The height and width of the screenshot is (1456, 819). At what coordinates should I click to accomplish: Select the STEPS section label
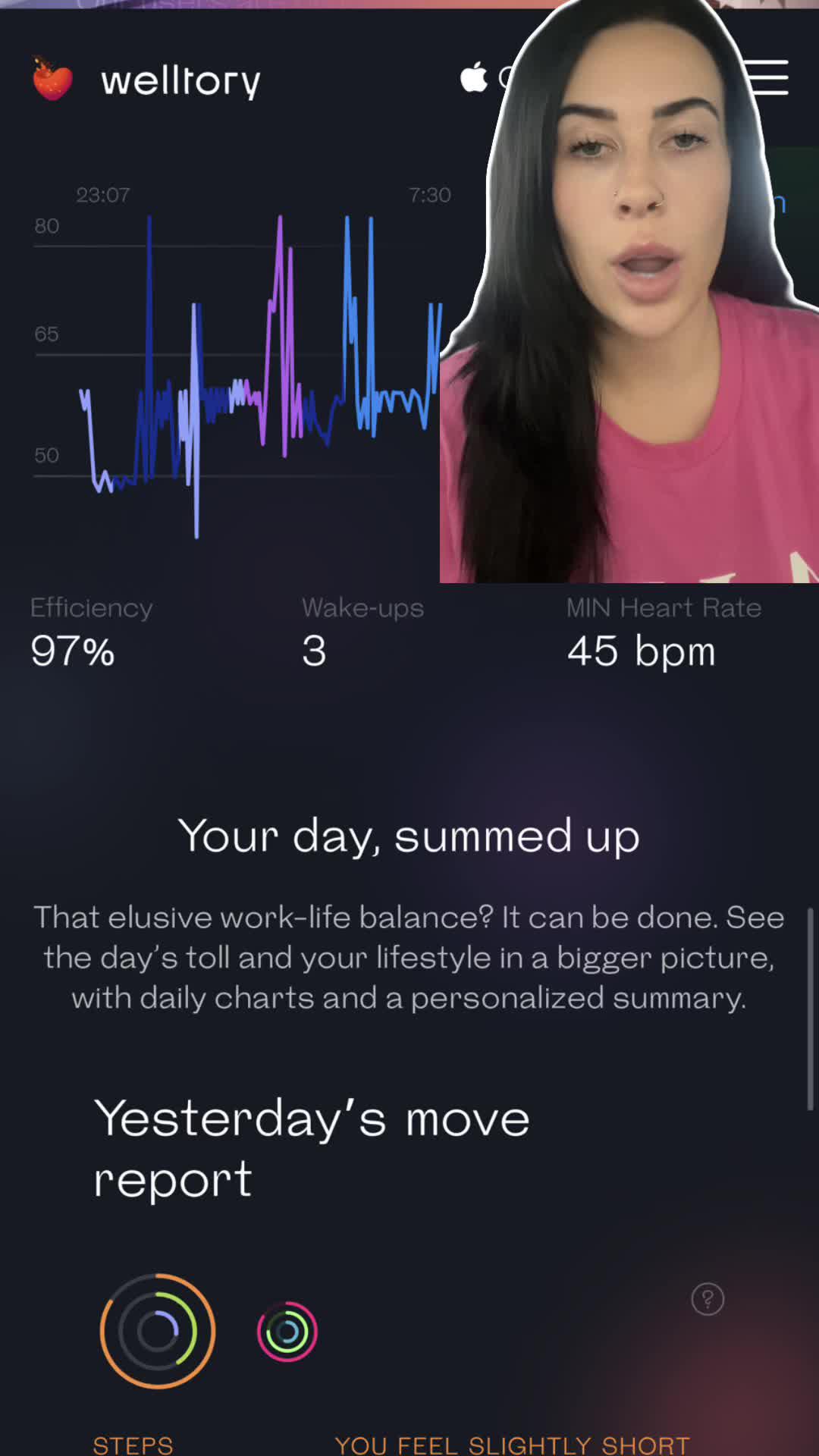coord(133,1443)
